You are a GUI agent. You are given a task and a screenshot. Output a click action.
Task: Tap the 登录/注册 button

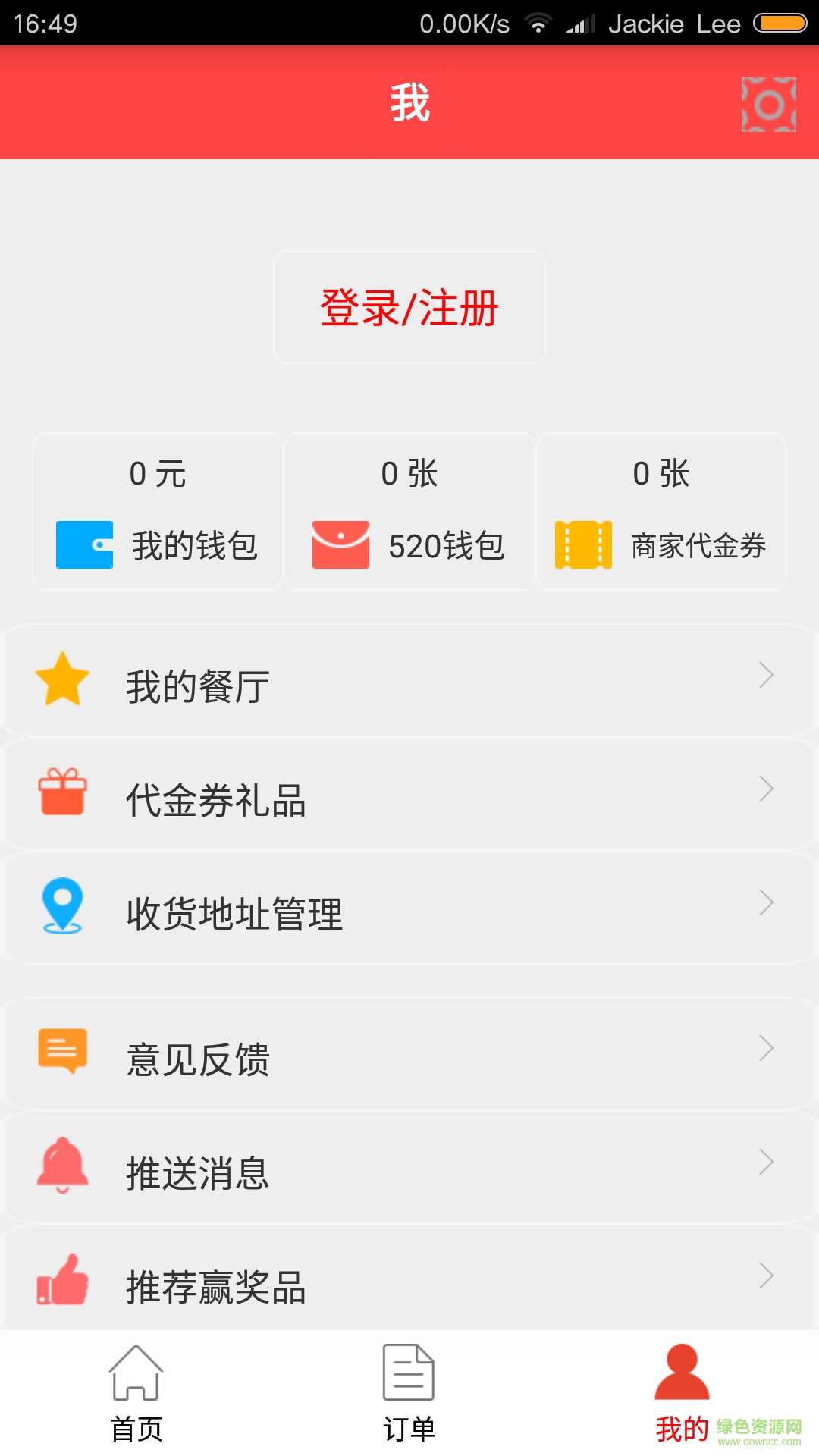[409, 307]
